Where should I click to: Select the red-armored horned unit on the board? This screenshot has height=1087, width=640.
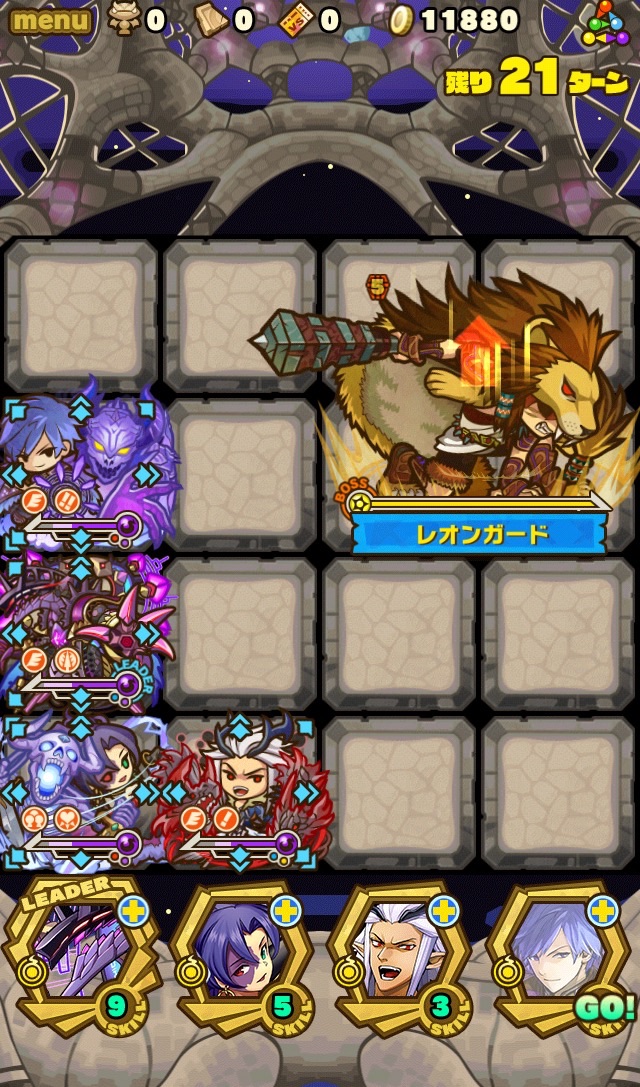pos(240,790)
